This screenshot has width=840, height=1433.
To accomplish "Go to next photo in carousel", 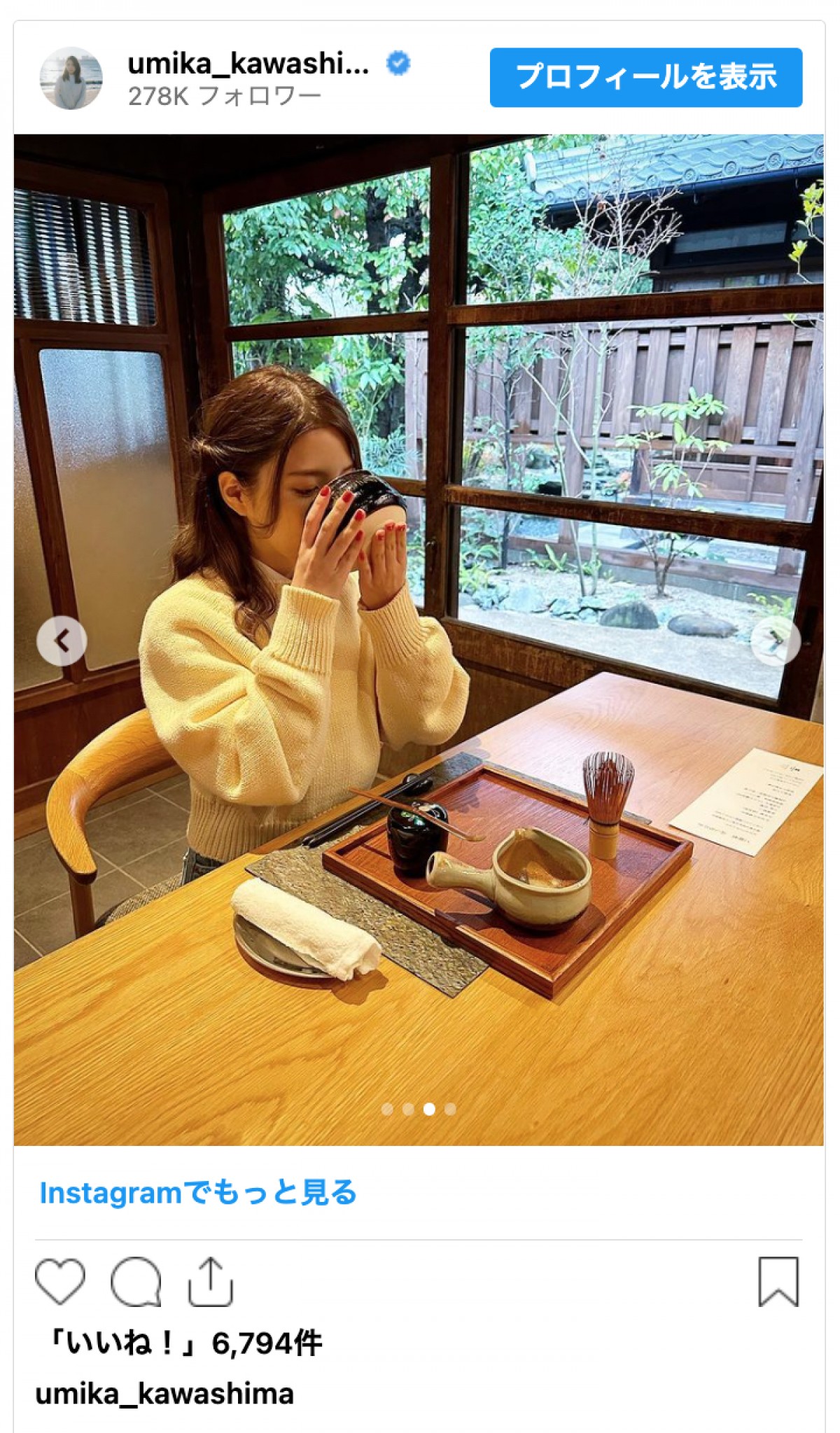I will [x=776, y=640].
